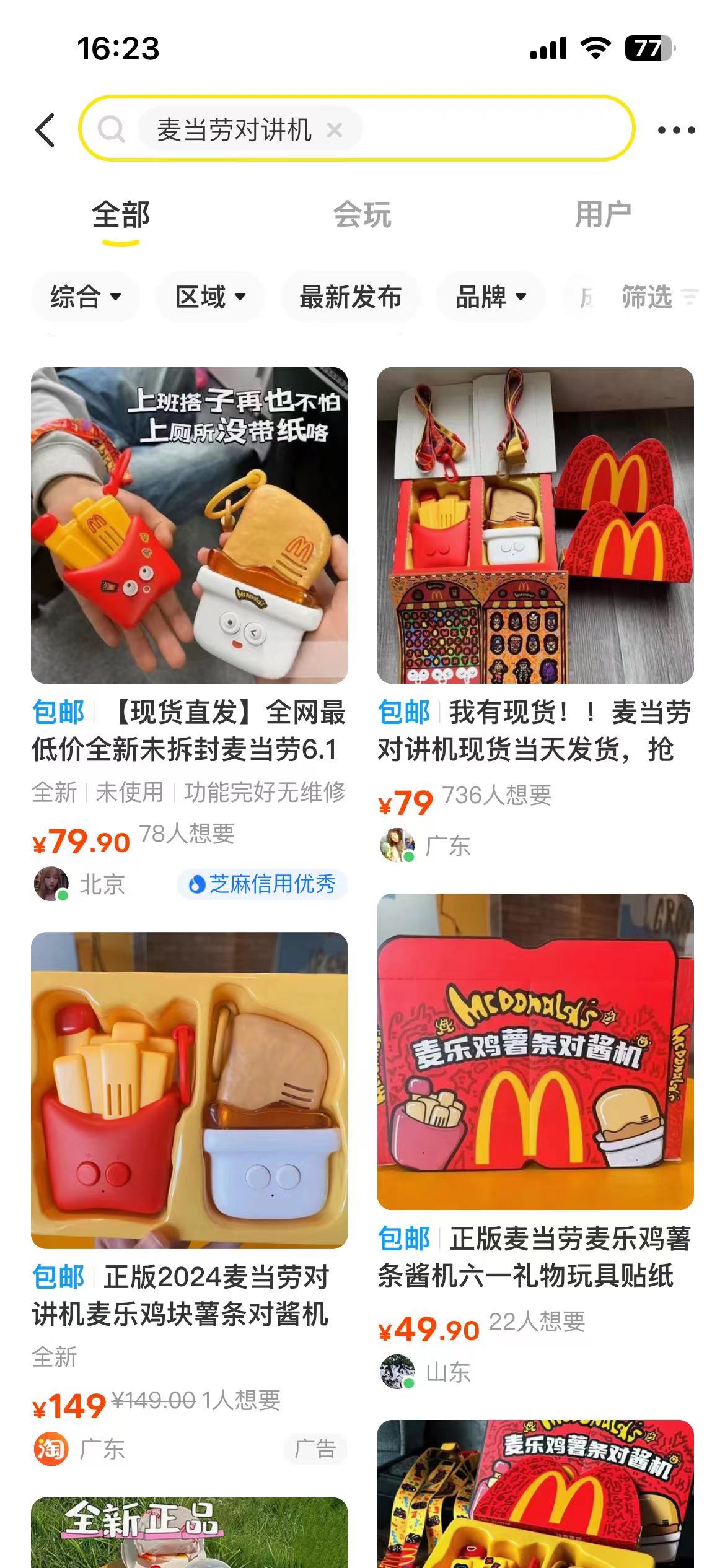Expand the 区域 region dropdown
The height and width of the screenshot is (1568, 725).
[x=211, y=297]
